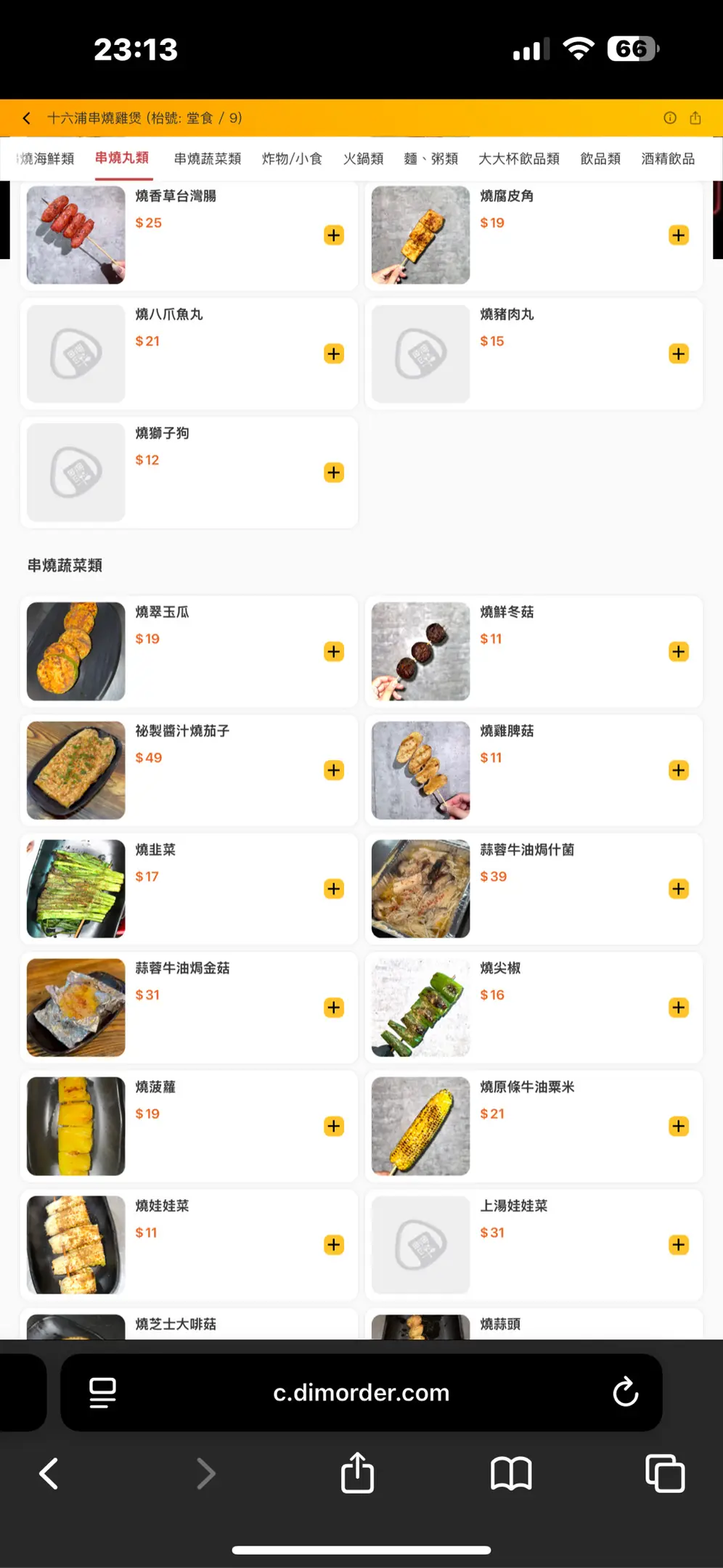Jump to the 火鍋類 tab

click(x=363, y=159)
